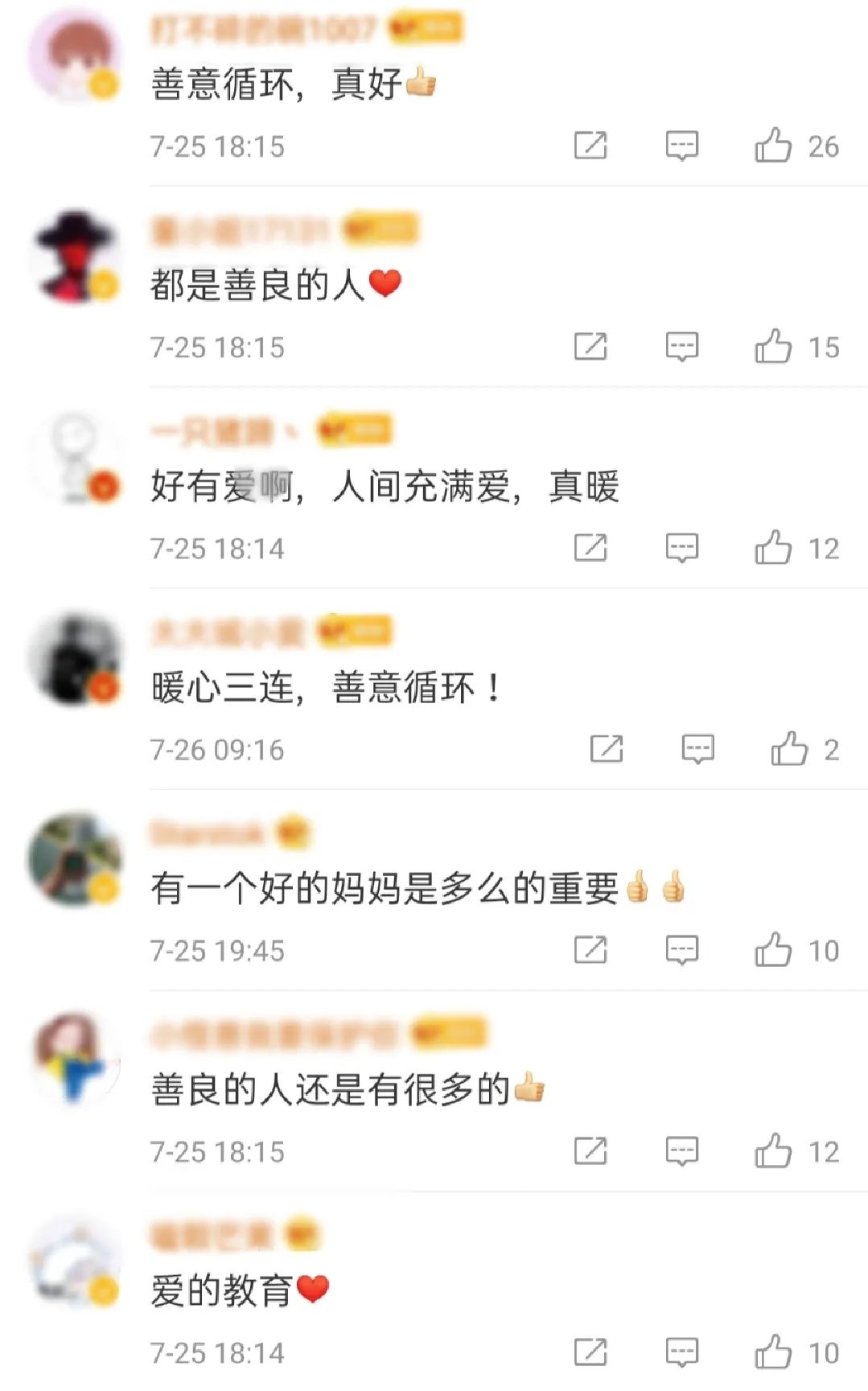Like the comment '好有爱啊，人间充满爱，真暖'
Viewport: 868px width, 1391px height.
(773, 548)
